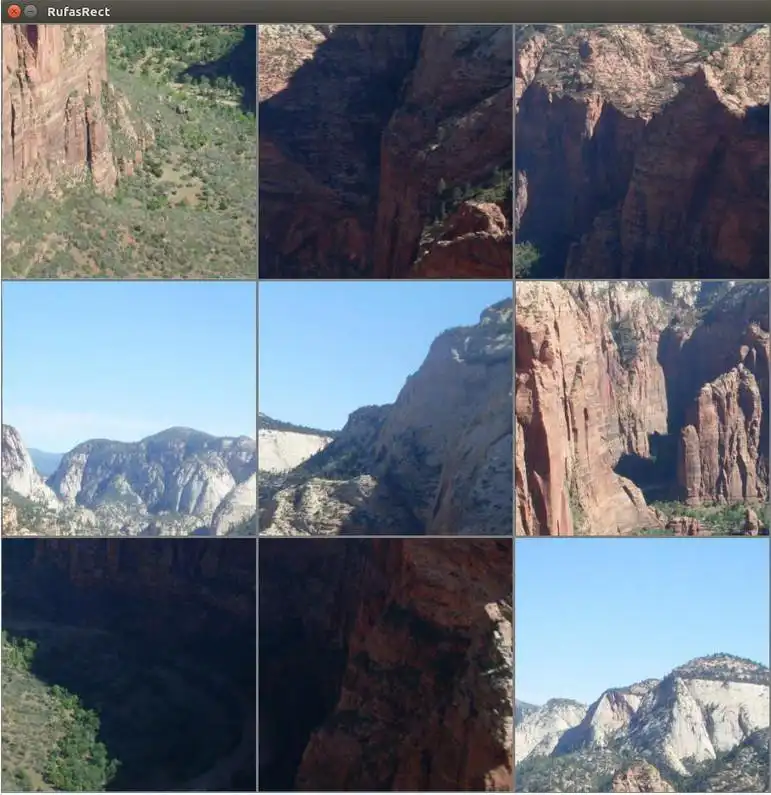
Task: Tap the center tile with slanted cliff against sky
Action: click(x=385, y=408)
